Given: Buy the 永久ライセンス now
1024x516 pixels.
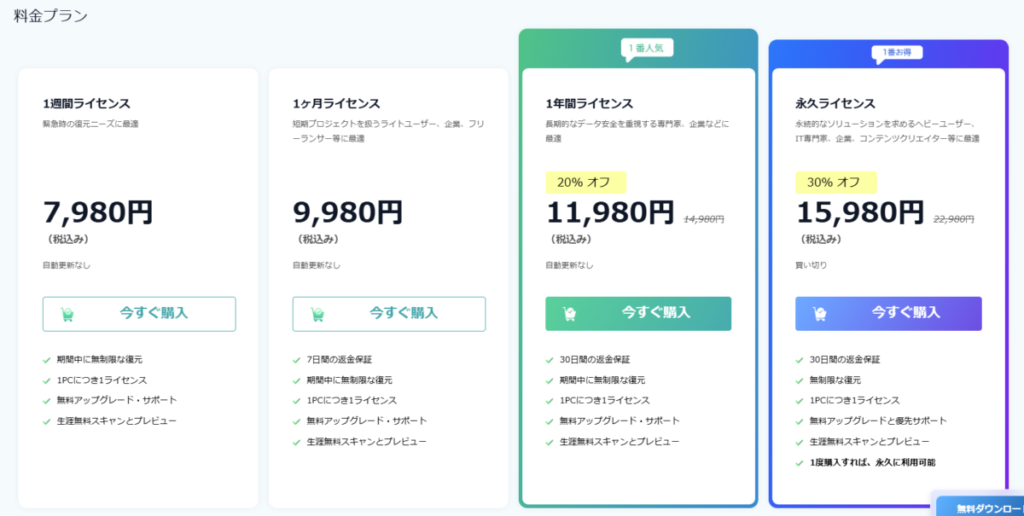Looking at the screenshot, I should tap(888, 313).
